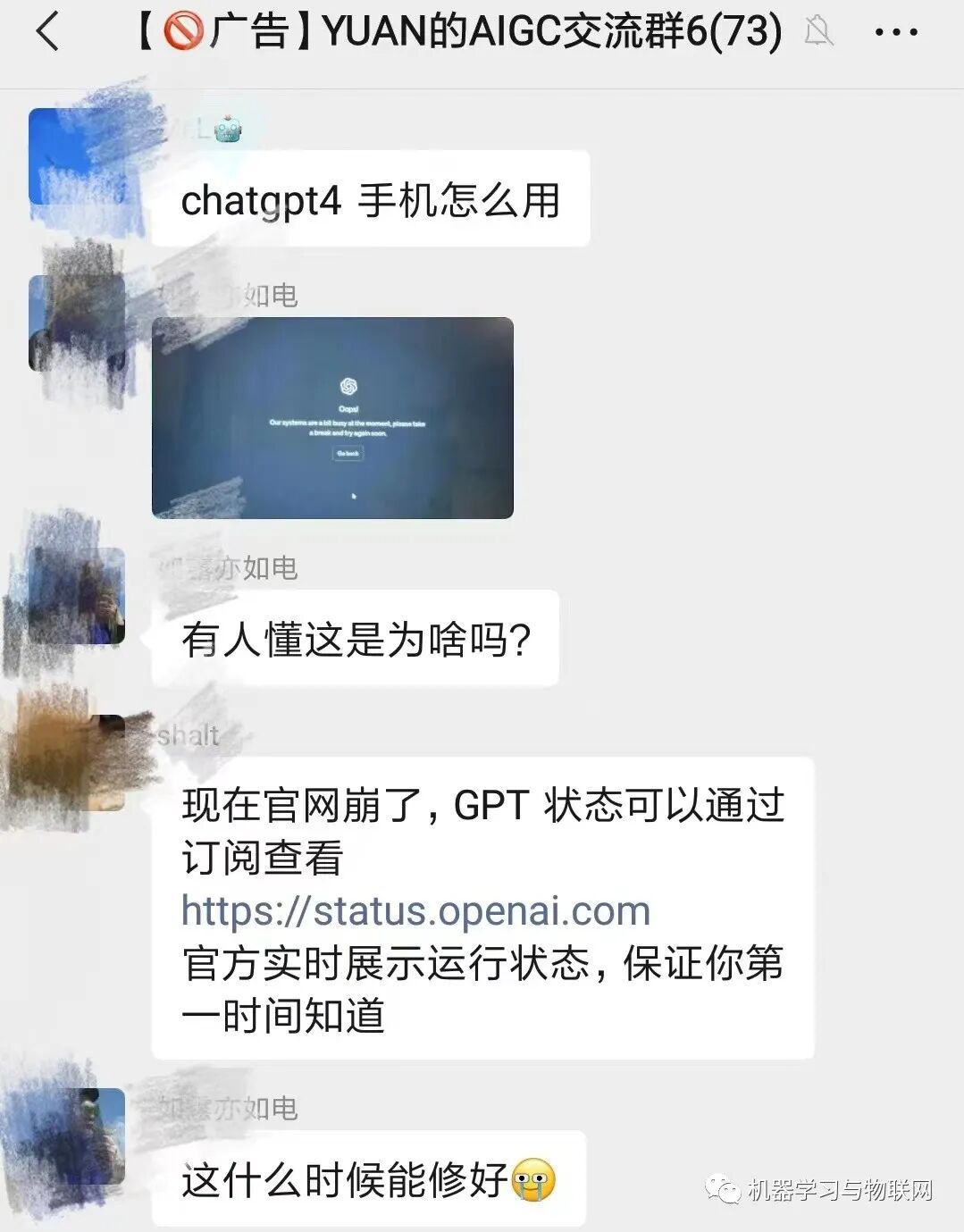Open the shared ChatGPT error screenshot

click(332, 417)
